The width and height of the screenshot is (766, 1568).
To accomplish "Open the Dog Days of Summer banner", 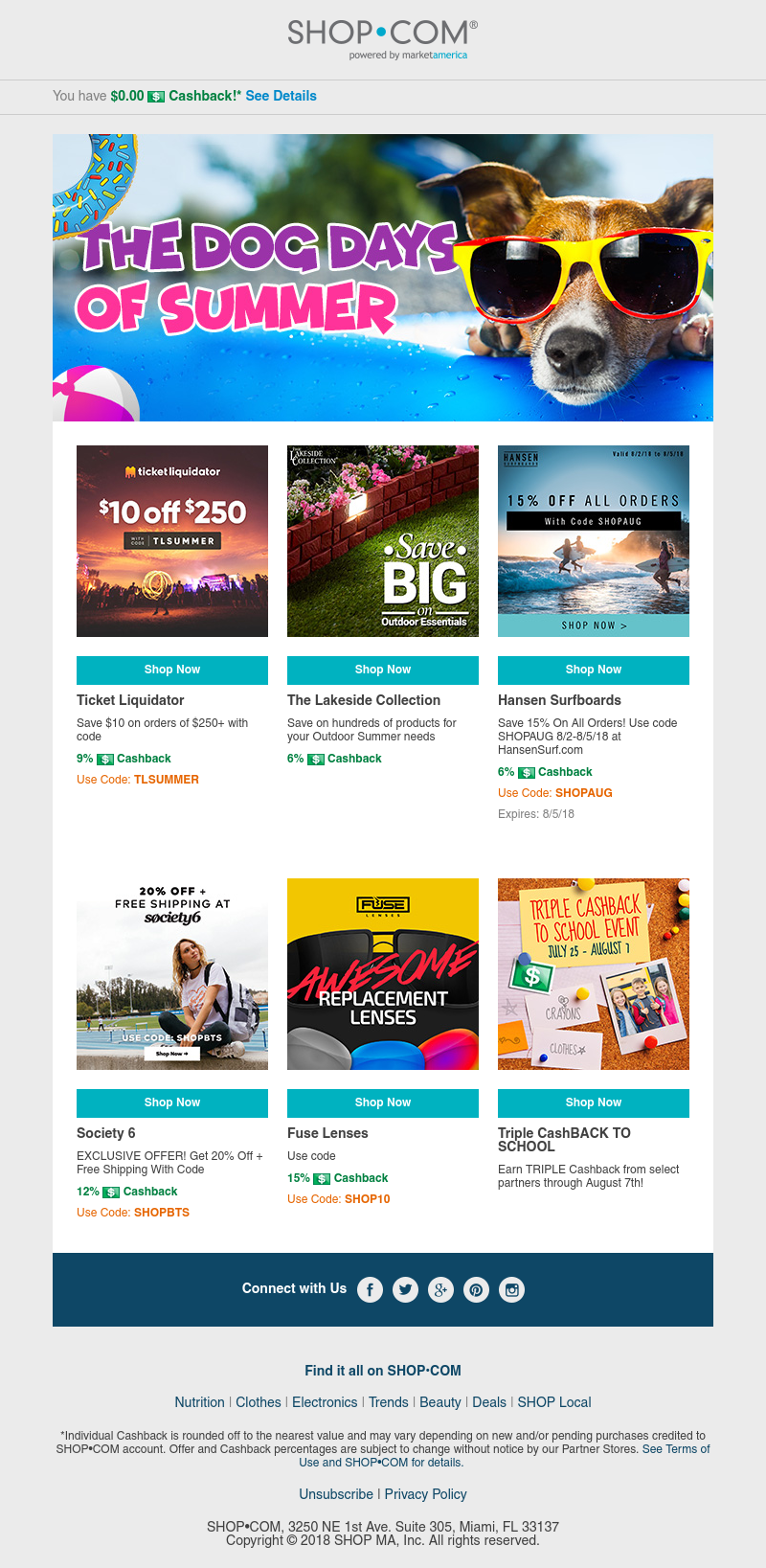I will pyautogui.click(x=383, y=278).
